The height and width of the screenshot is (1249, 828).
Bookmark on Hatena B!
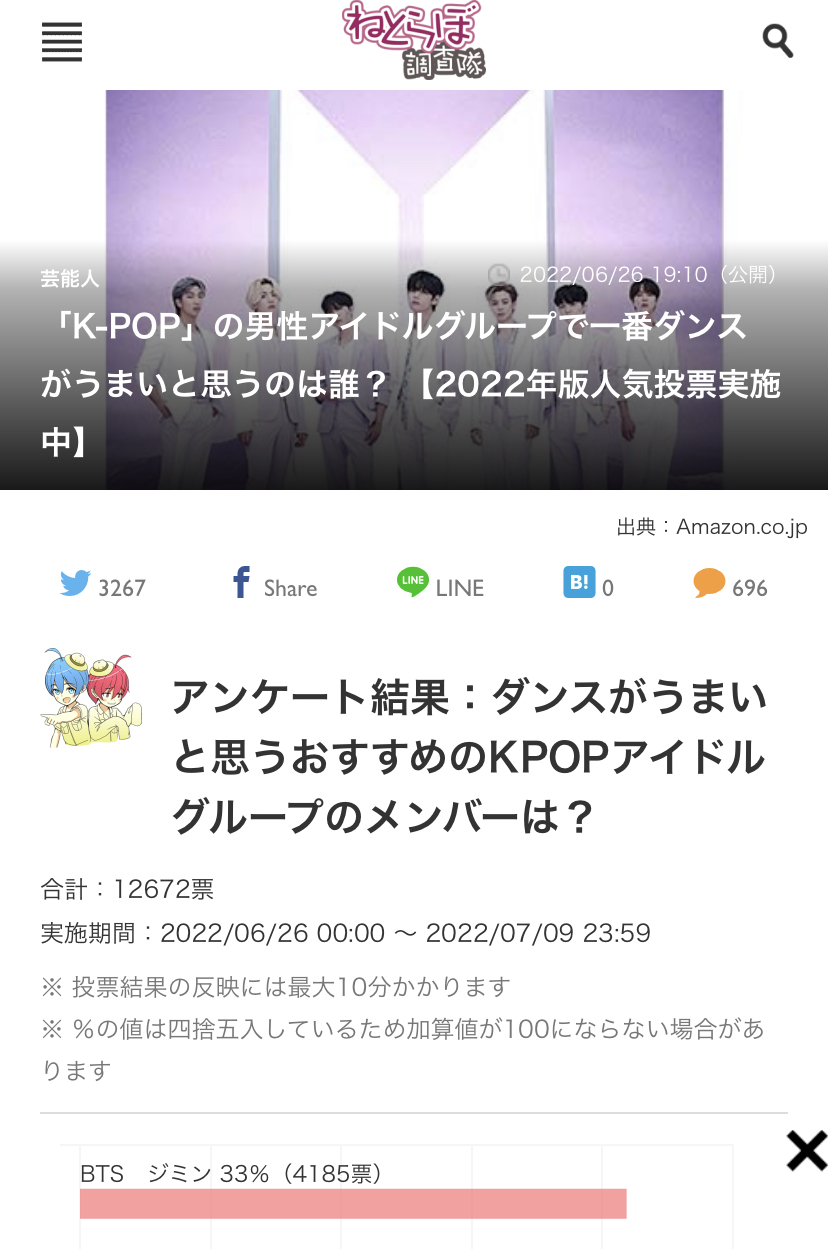(x=587, y=586)
